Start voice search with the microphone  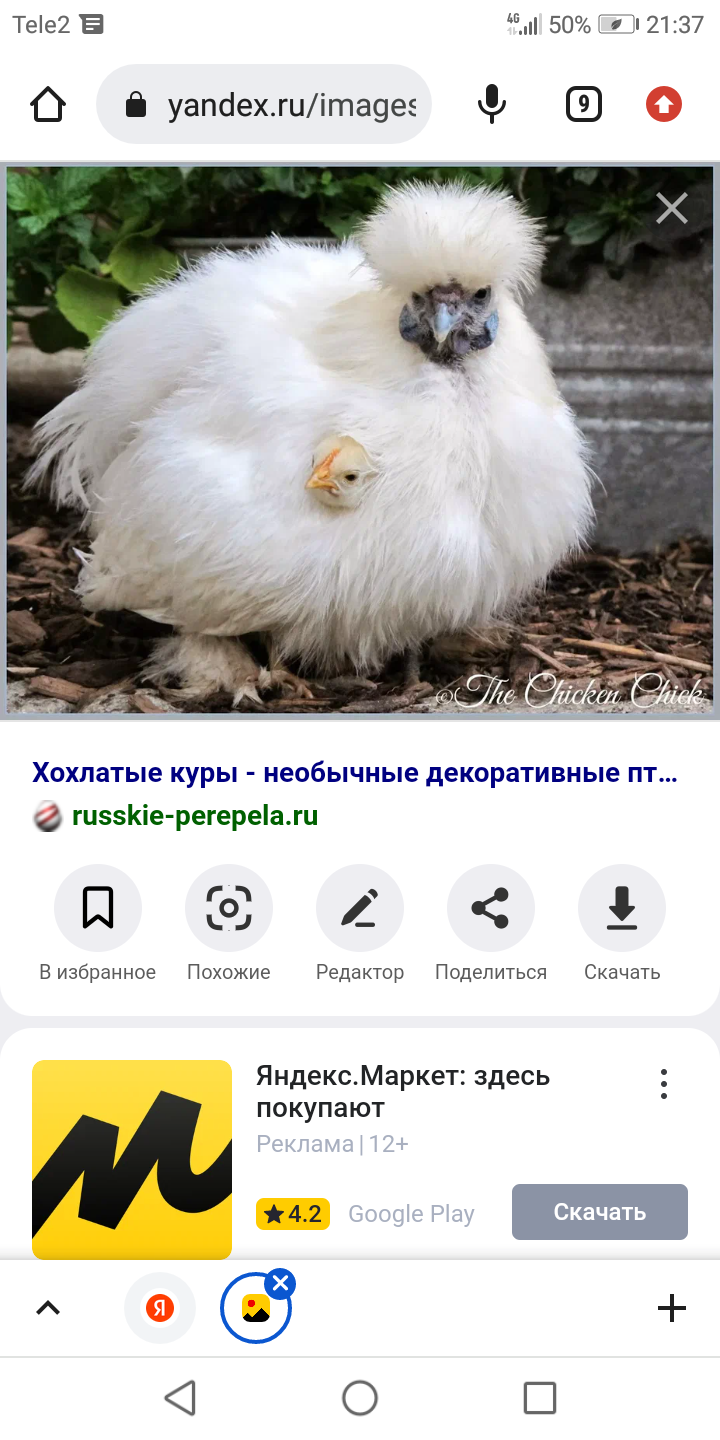click(x=490, y=104)
